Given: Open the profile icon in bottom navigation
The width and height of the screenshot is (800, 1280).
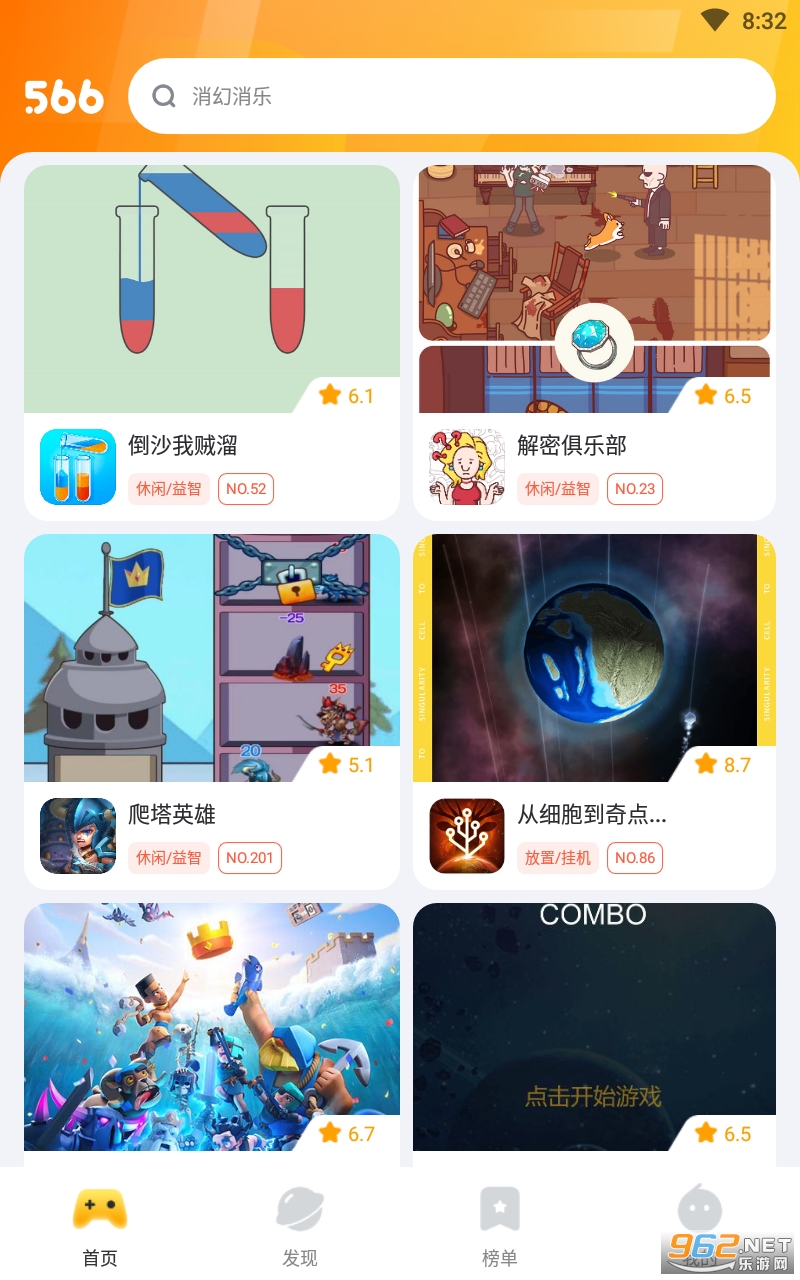Looking at the screenshot, I should pyautogui.click(x=699, y=1208).
